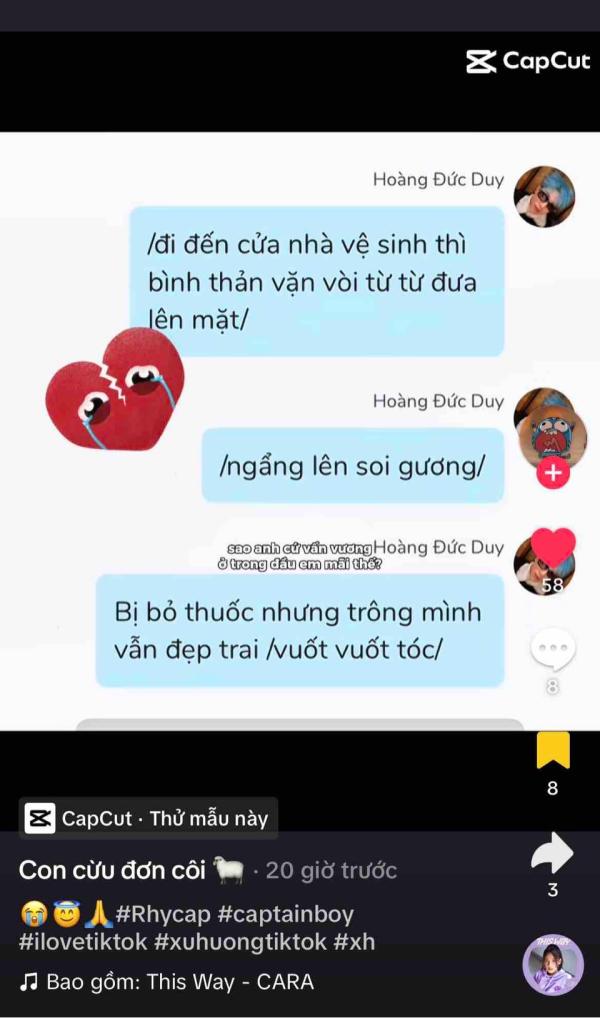Open the #xuhuongtiktok hashtag
600x1018 pixels.
(240, 942)
